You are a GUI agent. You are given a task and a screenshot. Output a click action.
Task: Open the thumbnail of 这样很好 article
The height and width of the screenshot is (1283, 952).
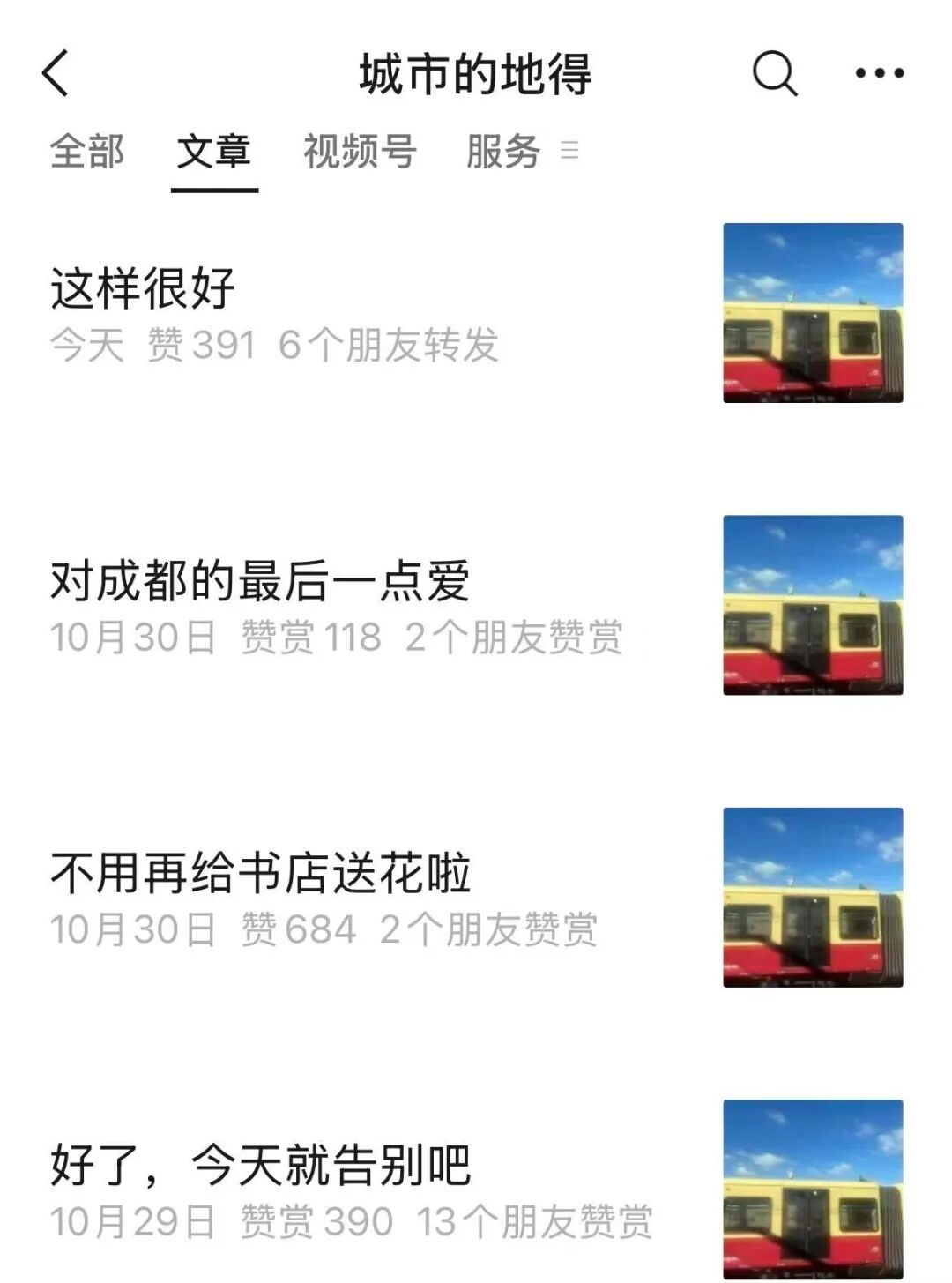click(x=811, y=313)
